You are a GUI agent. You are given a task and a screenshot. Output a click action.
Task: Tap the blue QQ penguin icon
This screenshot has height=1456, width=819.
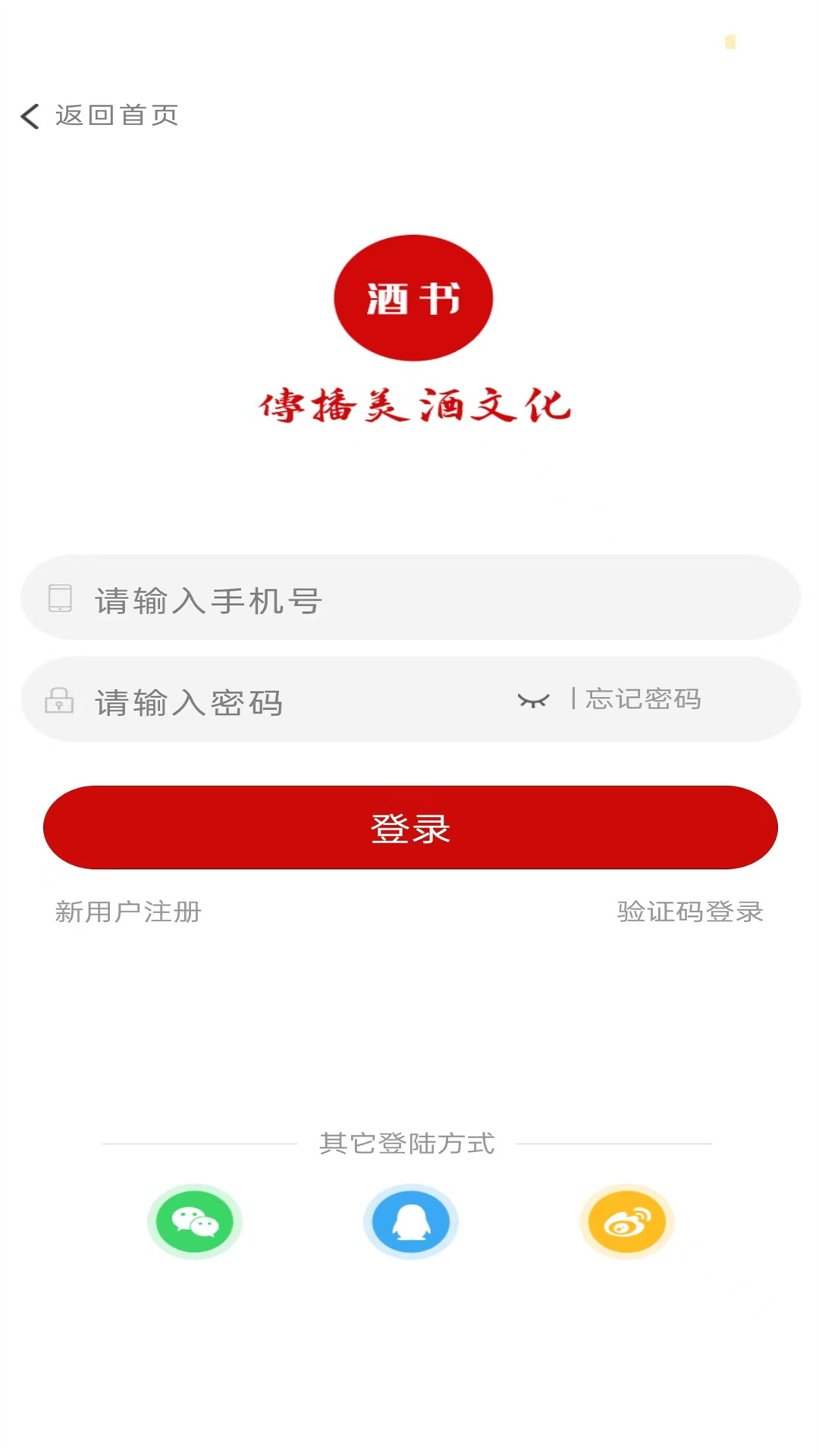[410, 1222]
